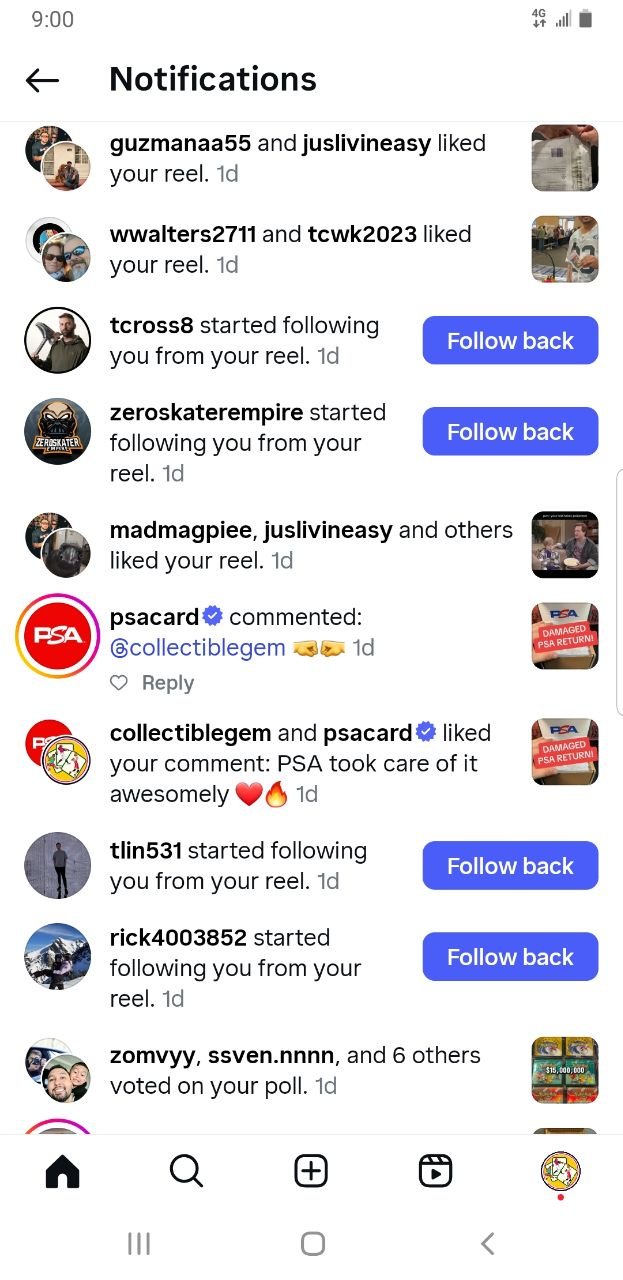Create a new post
This screenshot has width=623, height=1280.
[311, 1171]
